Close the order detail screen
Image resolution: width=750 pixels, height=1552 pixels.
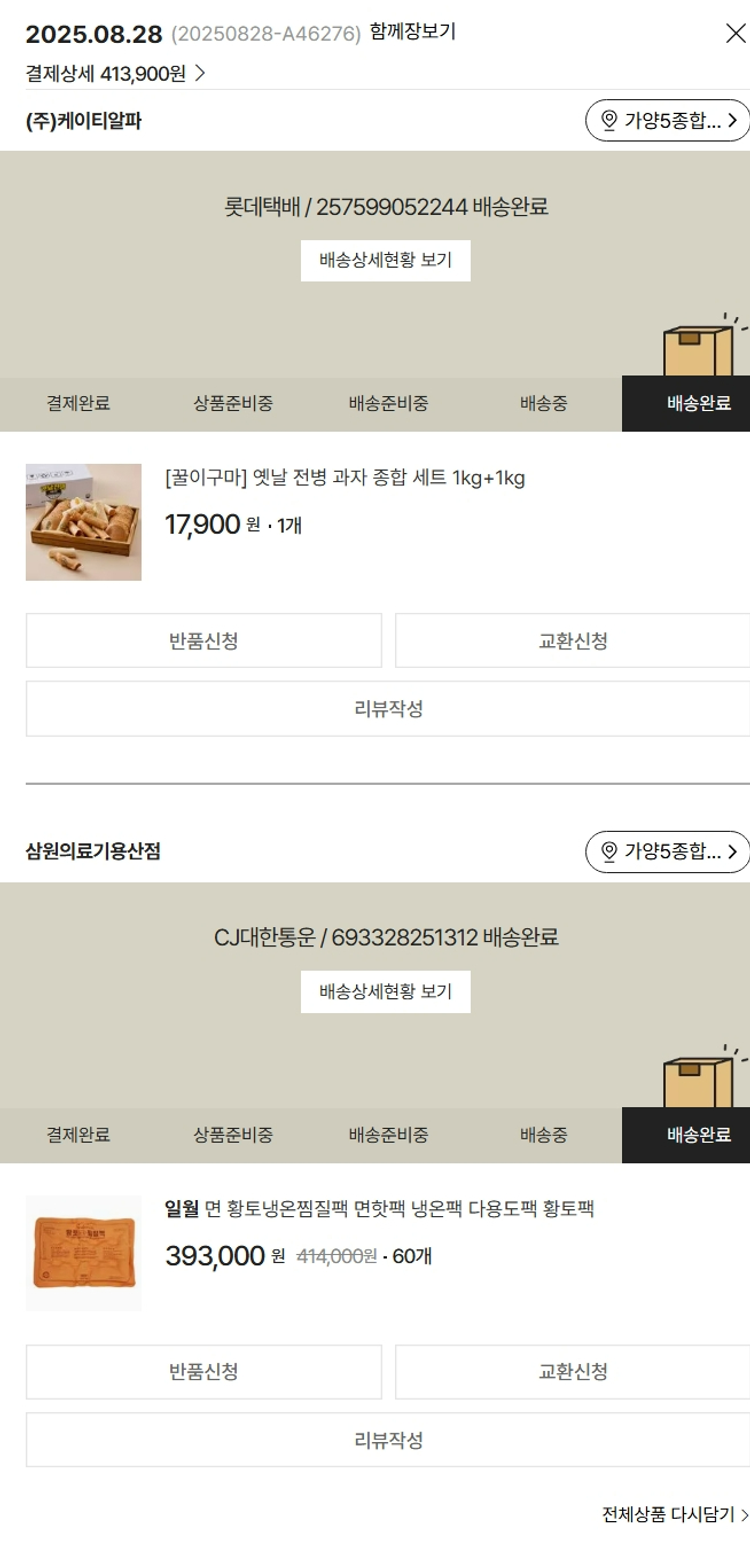pos(735,33)
